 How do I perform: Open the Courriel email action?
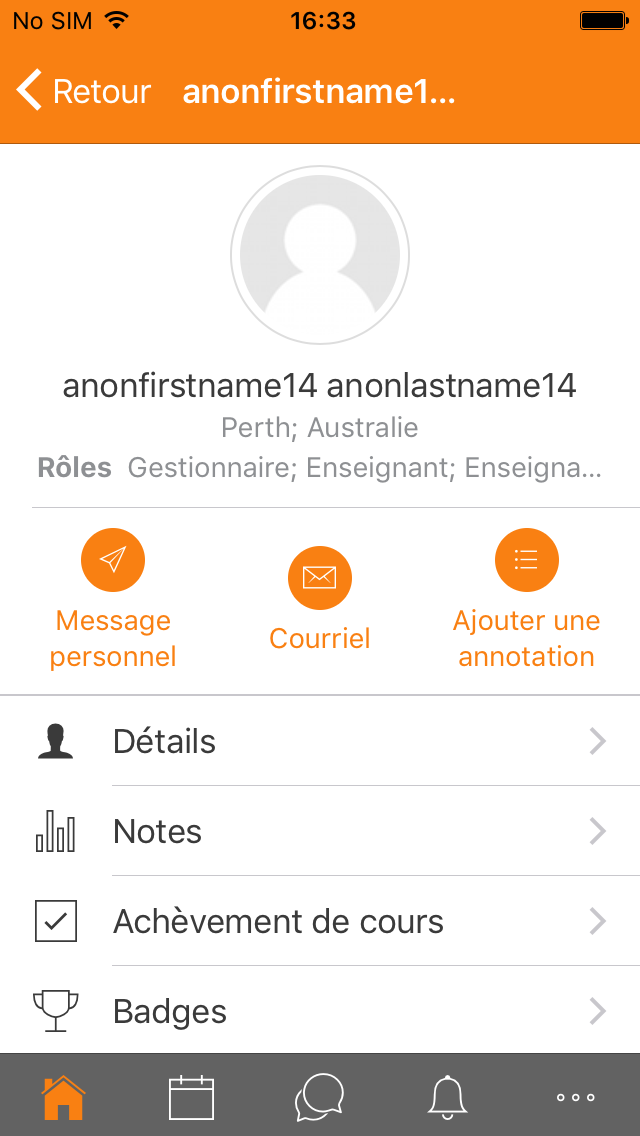pos(320,599)
